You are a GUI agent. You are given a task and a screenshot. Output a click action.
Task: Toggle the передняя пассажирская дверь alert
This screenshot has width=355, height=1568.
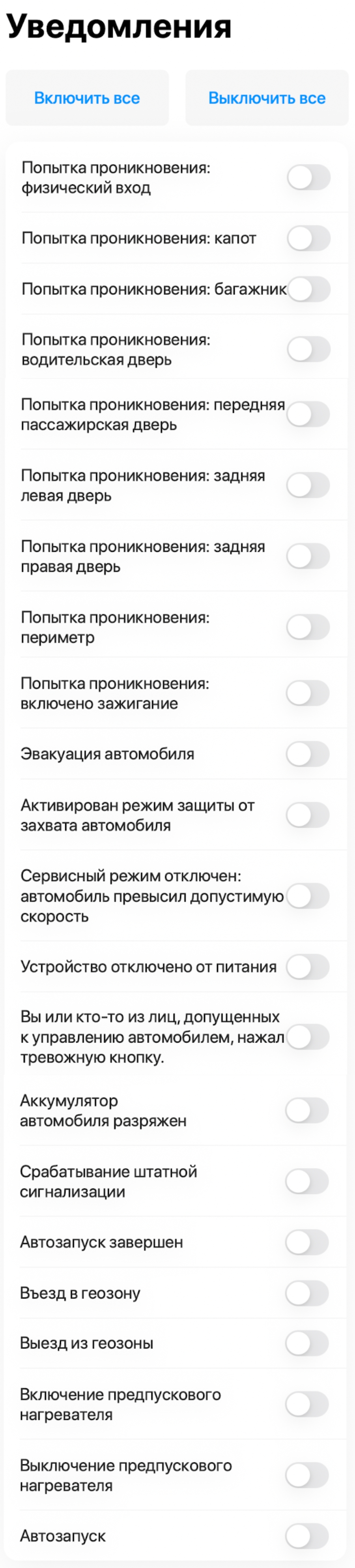coord(308,414)
